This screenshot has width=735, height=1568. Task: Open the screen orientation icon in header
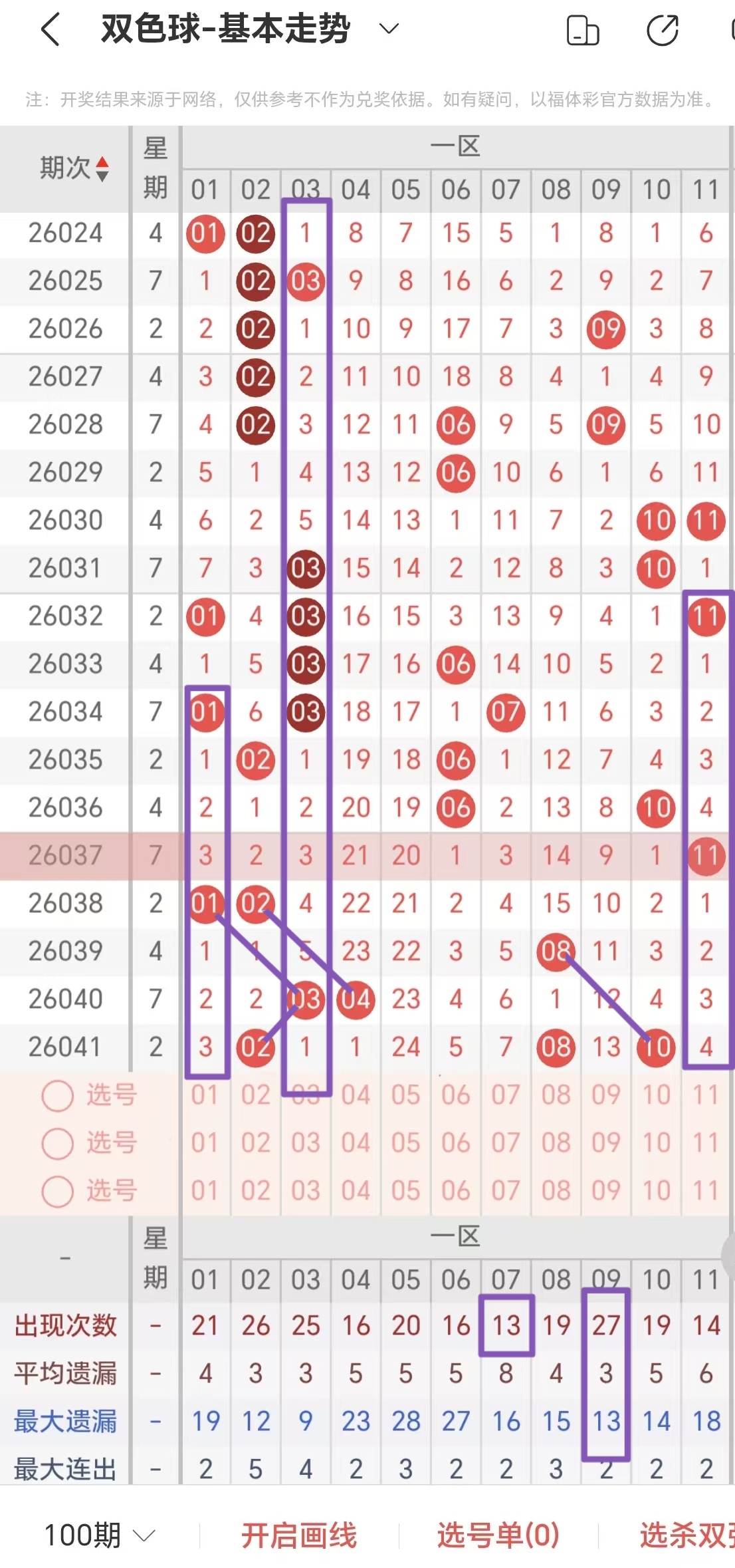[583, 31]
